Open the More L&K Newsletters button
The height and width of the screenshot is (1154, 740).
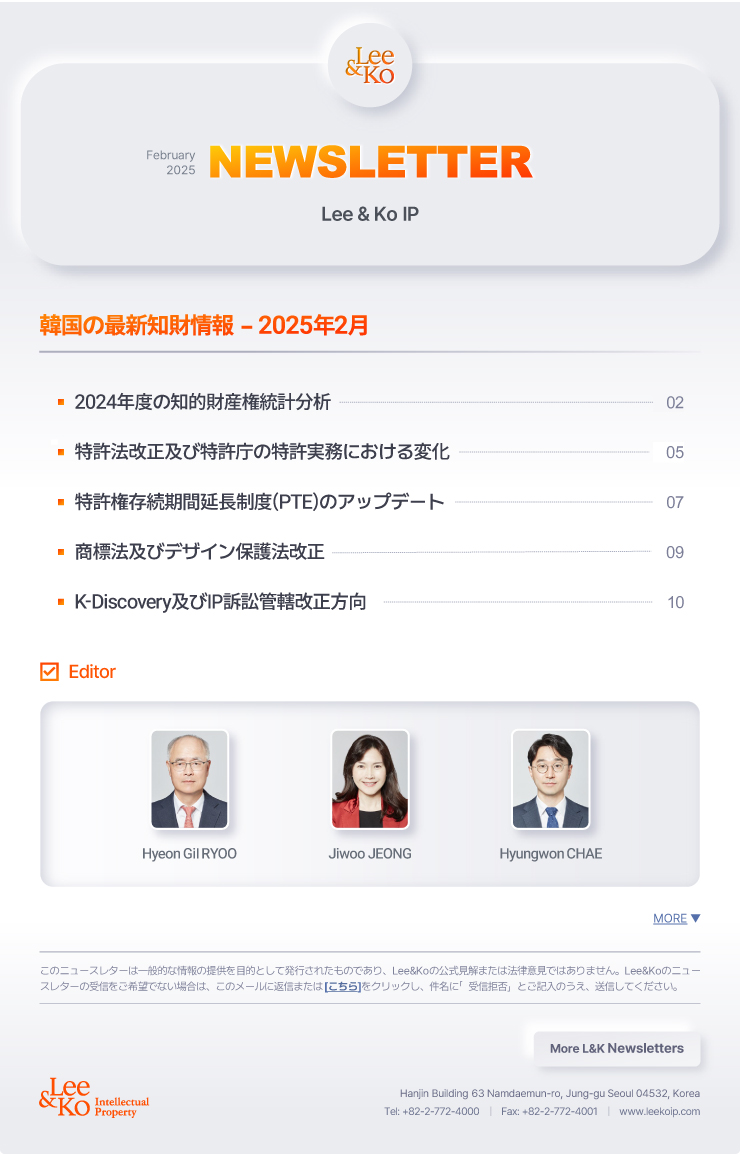[617, 1048]
